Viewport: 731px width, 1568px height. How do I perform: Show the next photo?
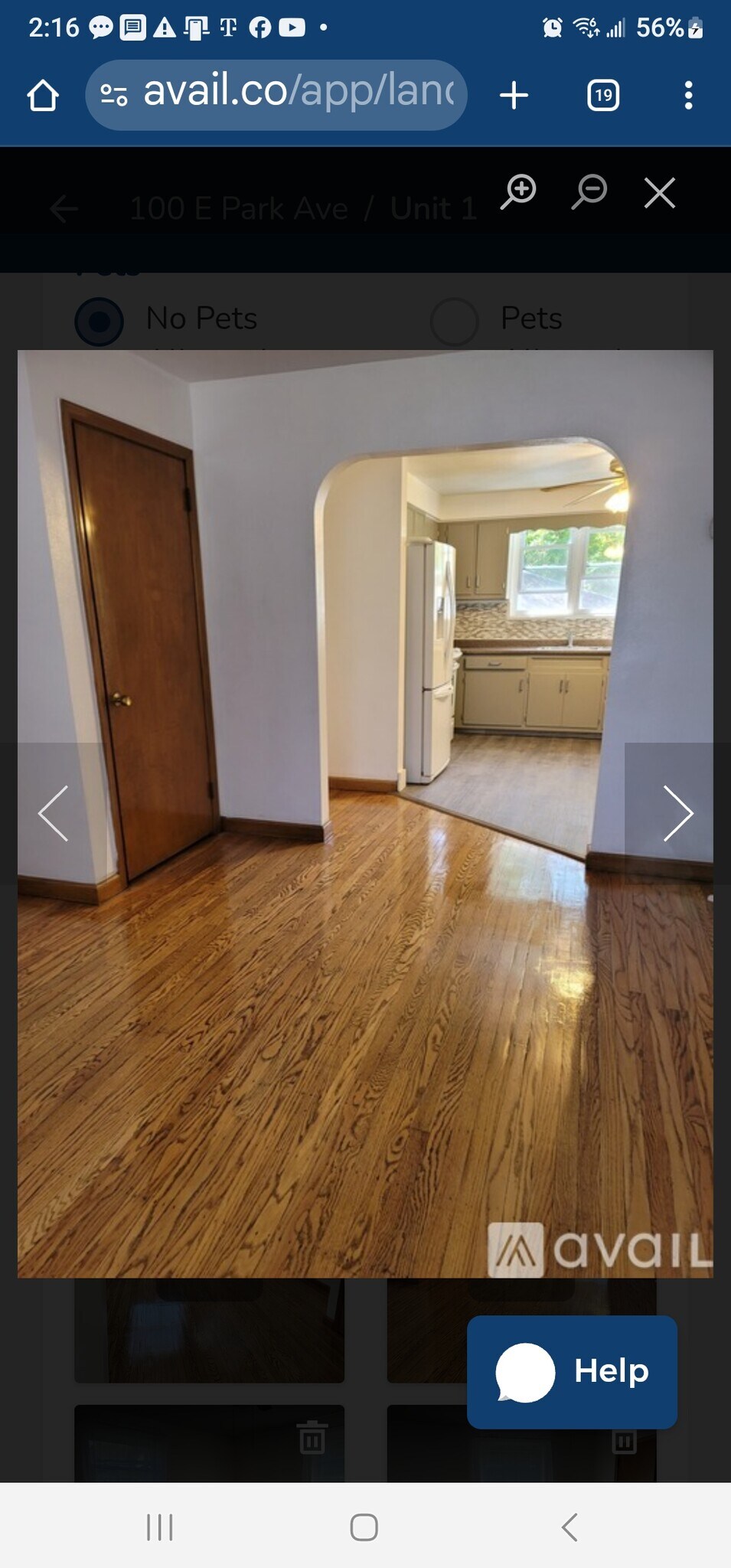(677, 813)
